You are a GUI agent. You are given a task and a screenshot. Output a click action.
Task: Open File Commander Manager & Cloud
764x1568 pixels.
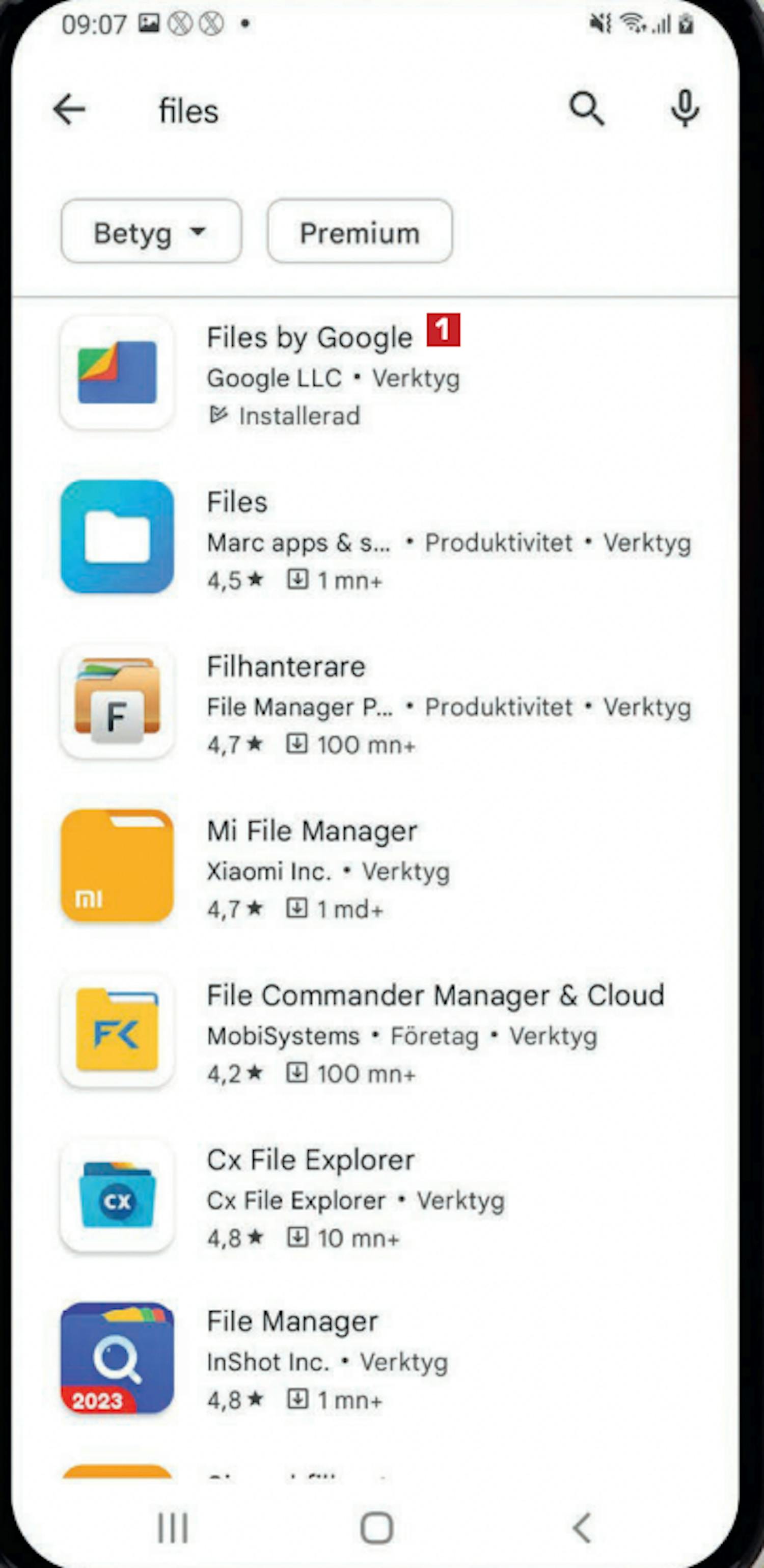pyautogui.click(x=434, y=996)
